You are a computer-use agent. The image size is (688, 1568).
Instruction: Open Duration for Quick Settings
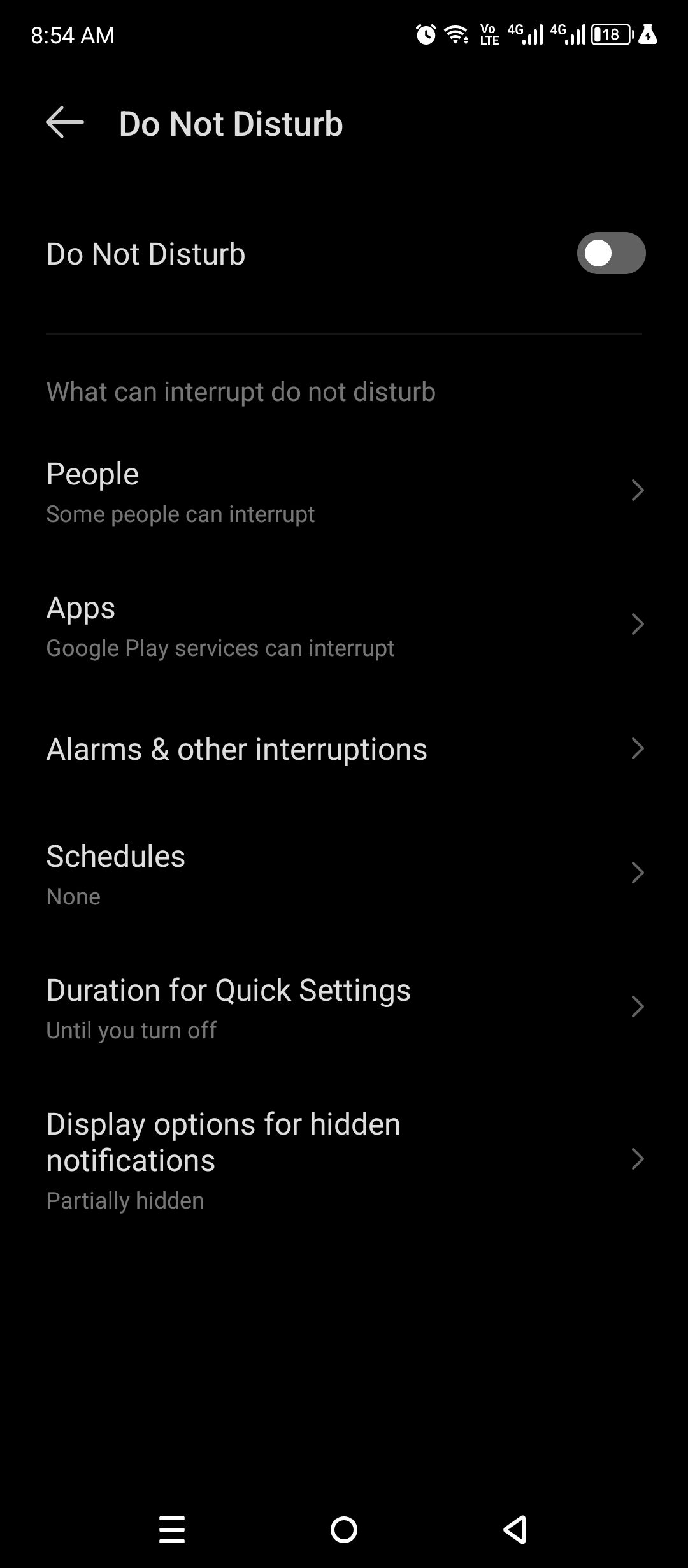point(344,1007)
